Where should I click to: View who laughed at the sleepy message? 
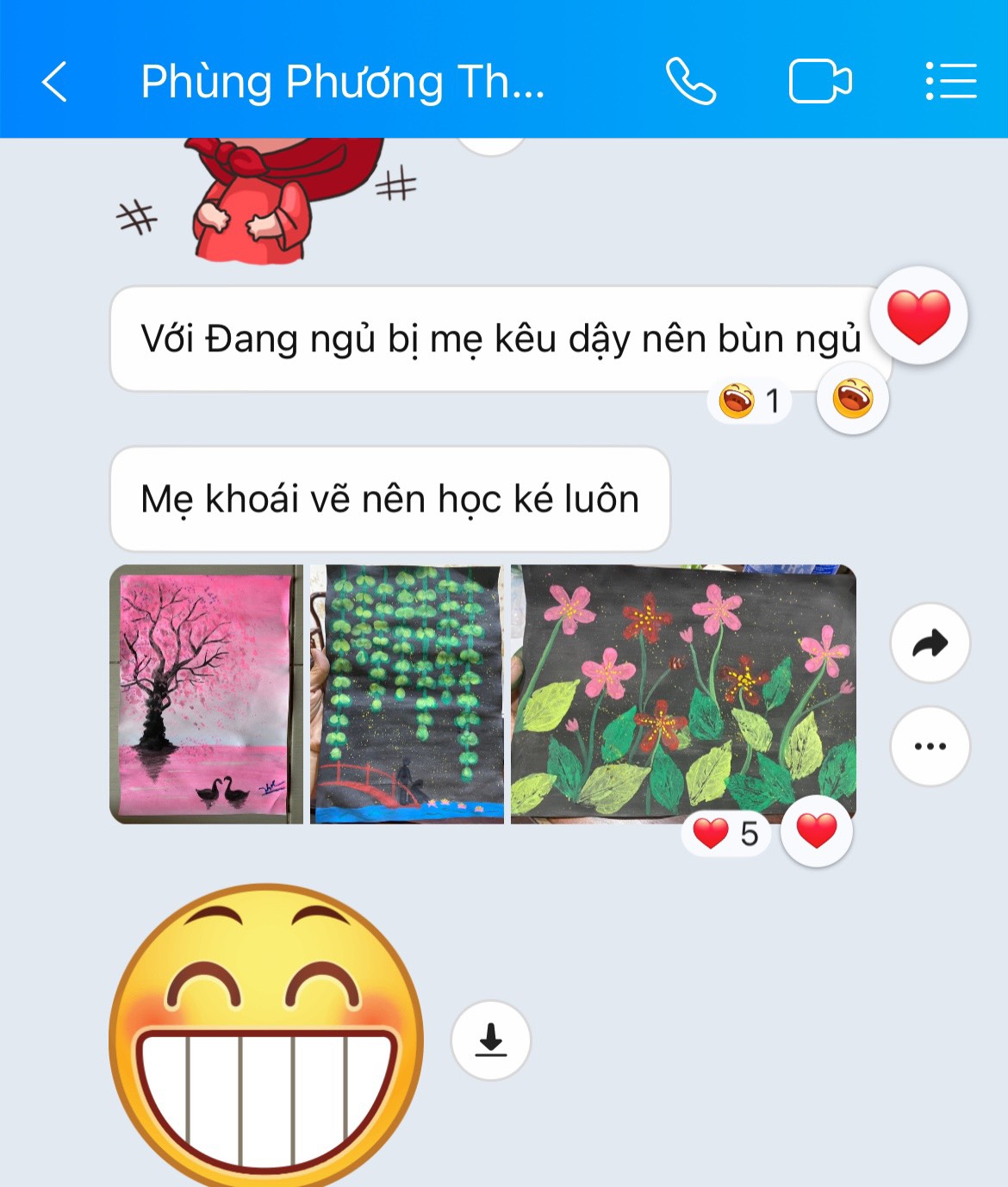(750, 401)
